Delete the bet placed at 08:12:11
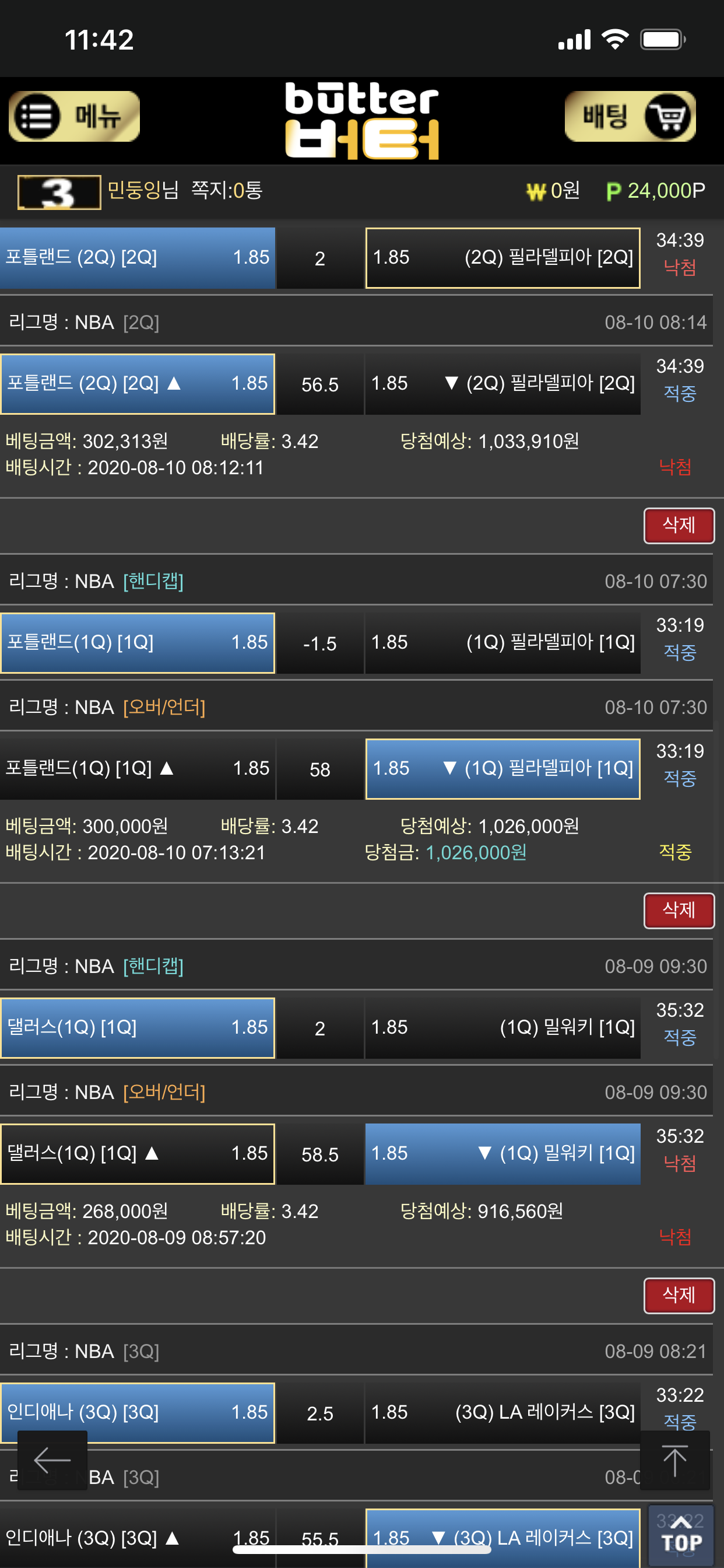 [679, 526]
